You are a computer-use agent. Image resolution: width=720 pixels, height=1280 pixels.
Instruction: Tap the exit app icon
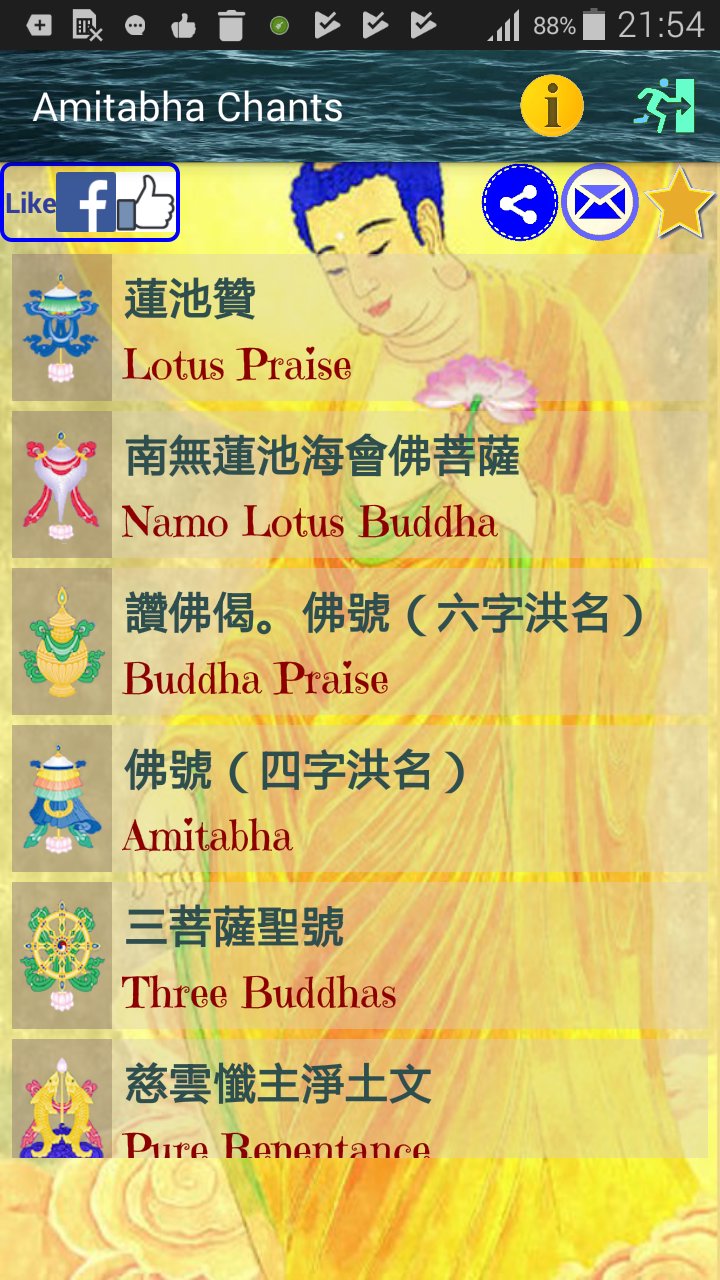665,106
